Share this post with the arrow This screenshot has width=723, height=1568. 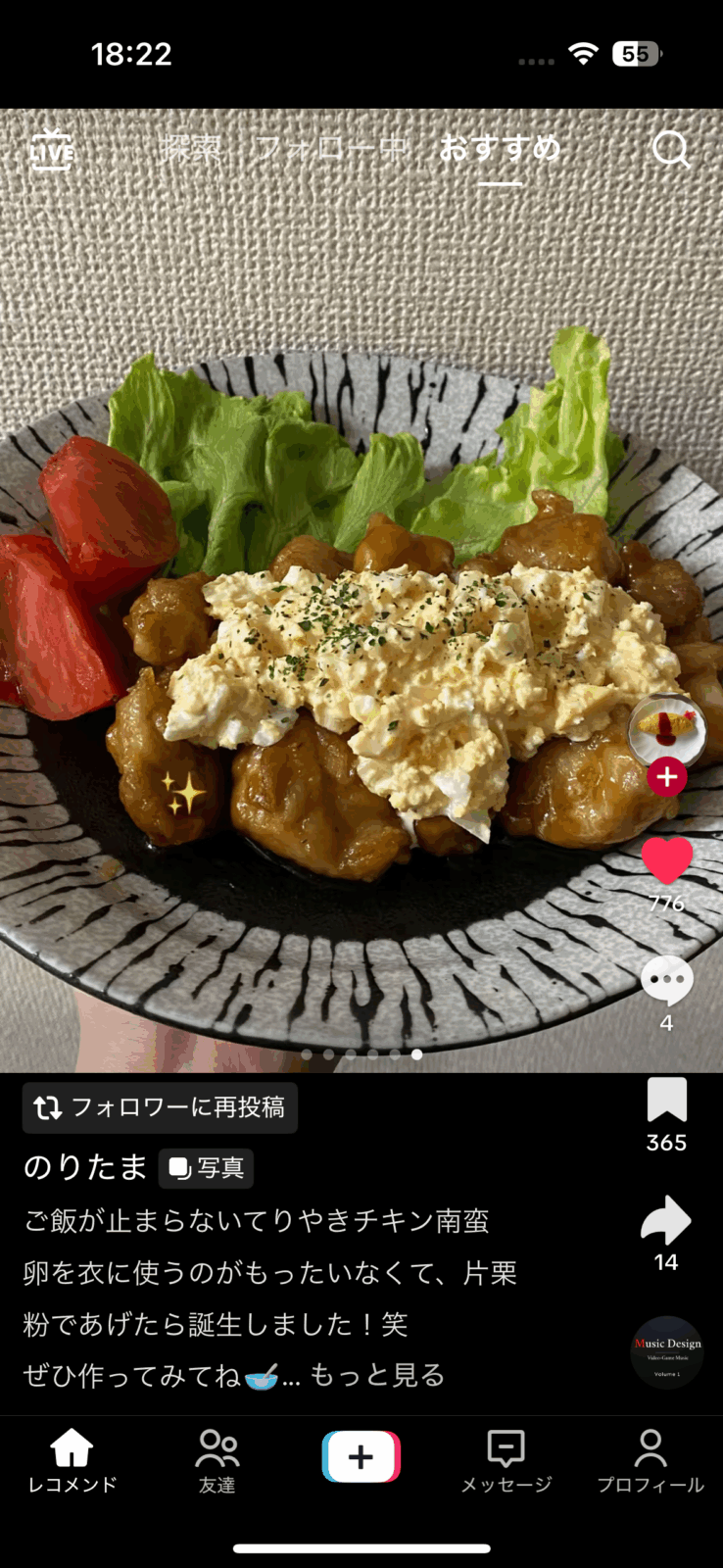click(666, 1220)
